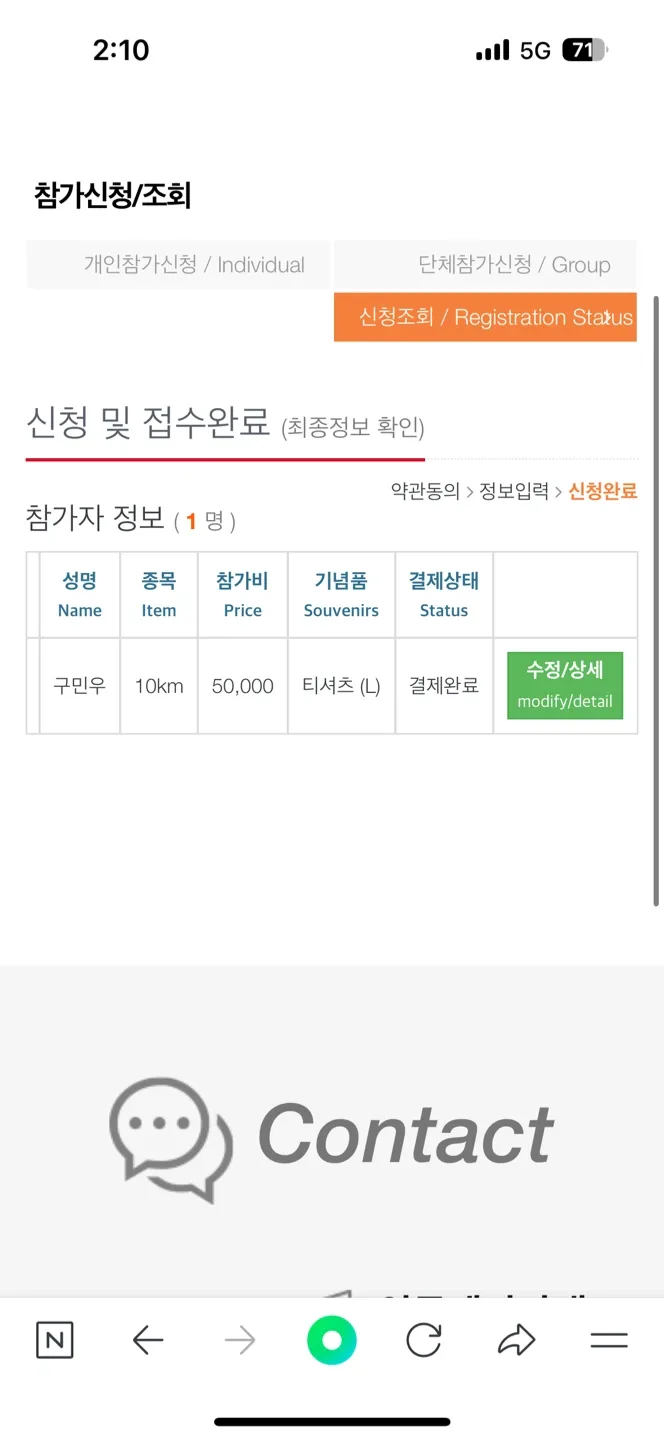The height and width of the screenshot is (1440, 664).
Task: Reload the current page
Action: click(x=424, y=1340)
